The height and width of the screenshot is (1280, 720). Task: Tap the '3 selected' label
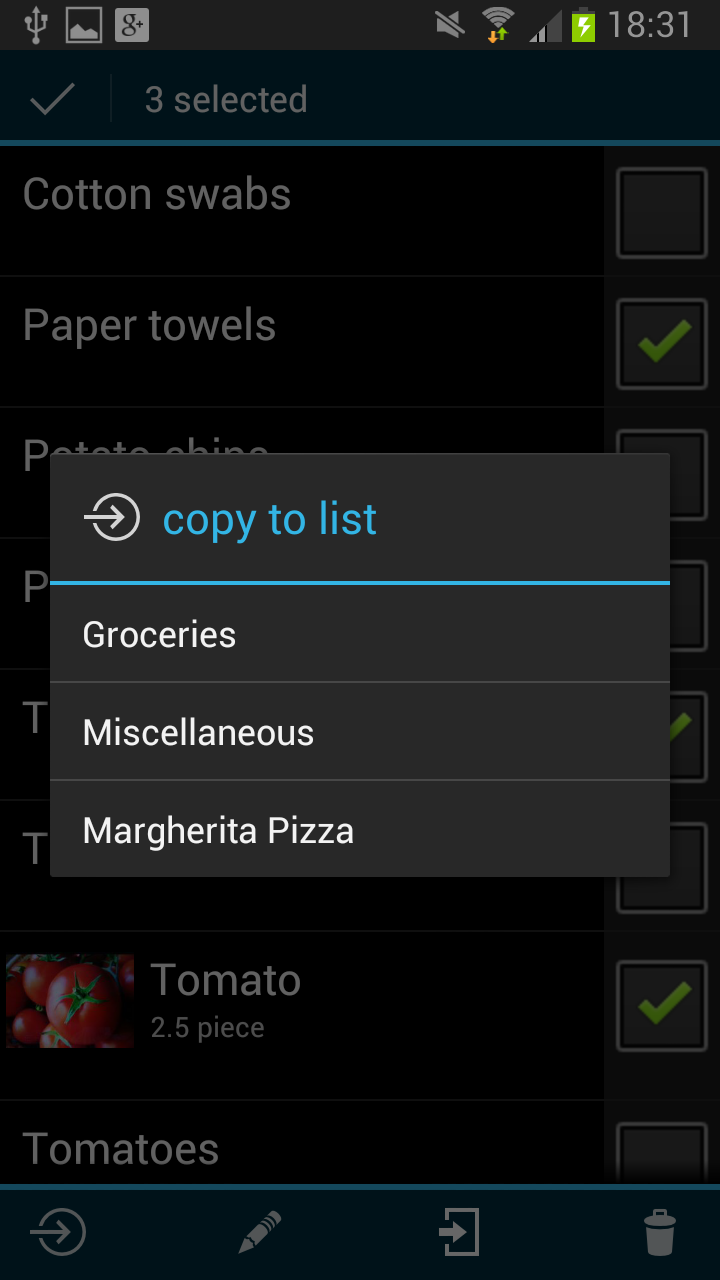(227, 97)
